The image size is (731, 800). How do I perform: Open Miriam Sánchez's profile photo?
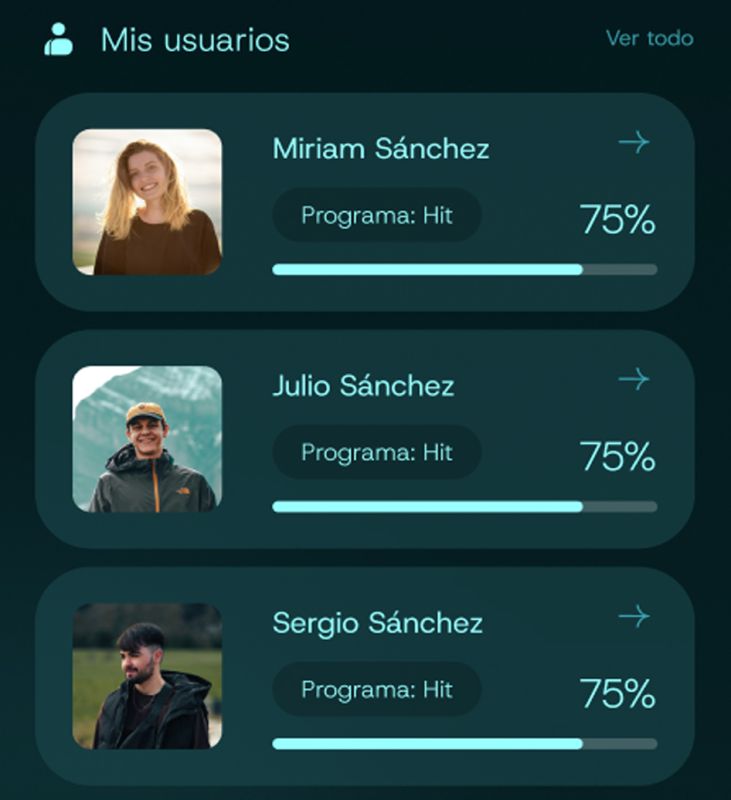[x=147, y=202]
